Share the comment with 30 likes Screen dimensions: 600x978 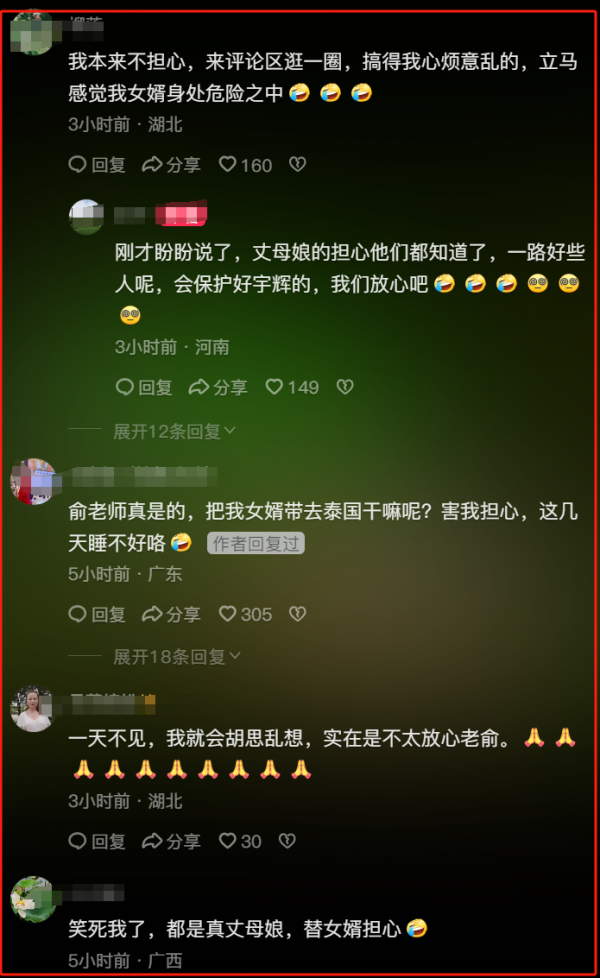coord(171,841)
